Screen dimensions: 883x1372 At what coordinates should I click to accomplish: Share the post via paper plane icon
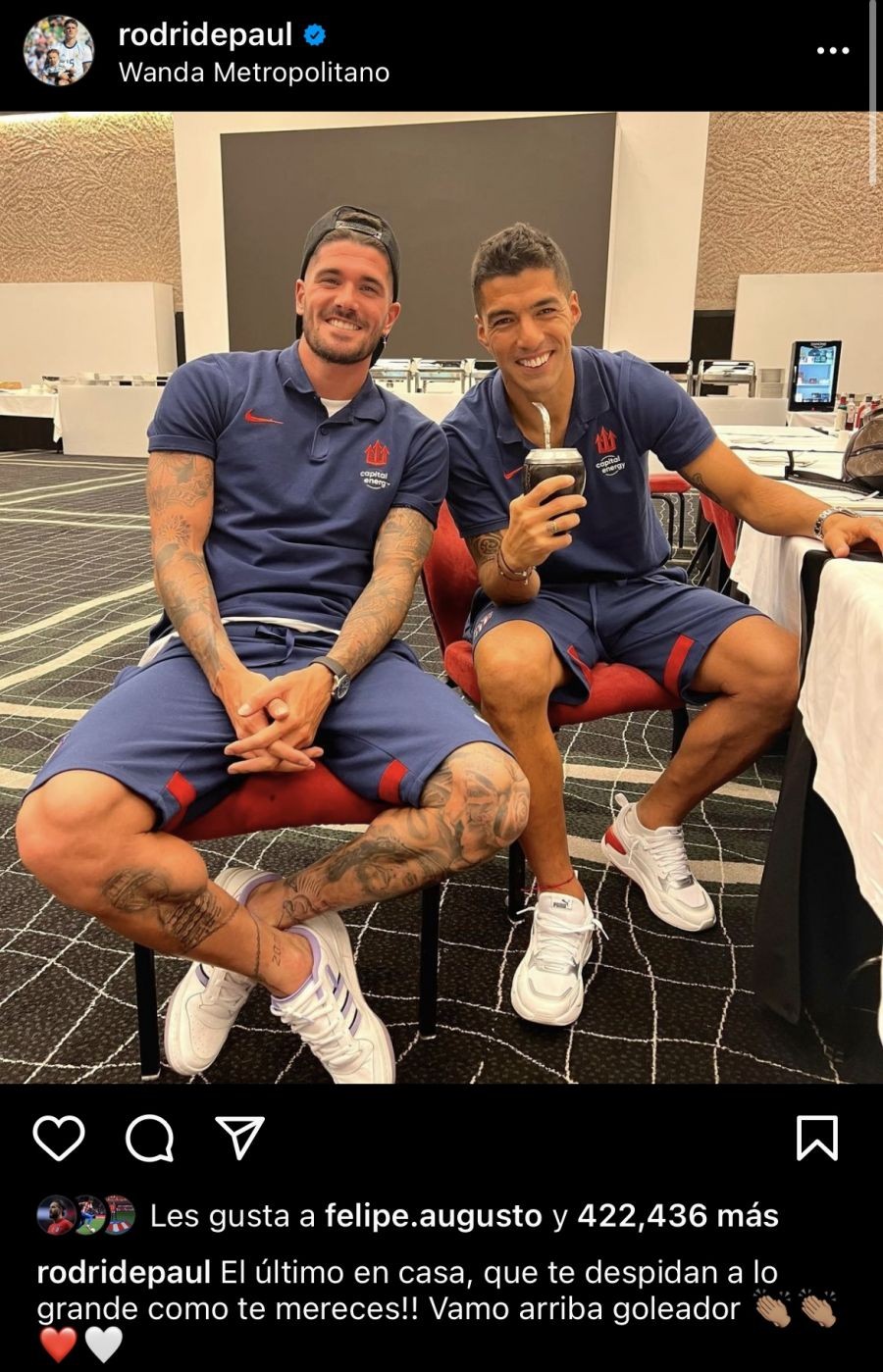click(x=239, y=1139)
